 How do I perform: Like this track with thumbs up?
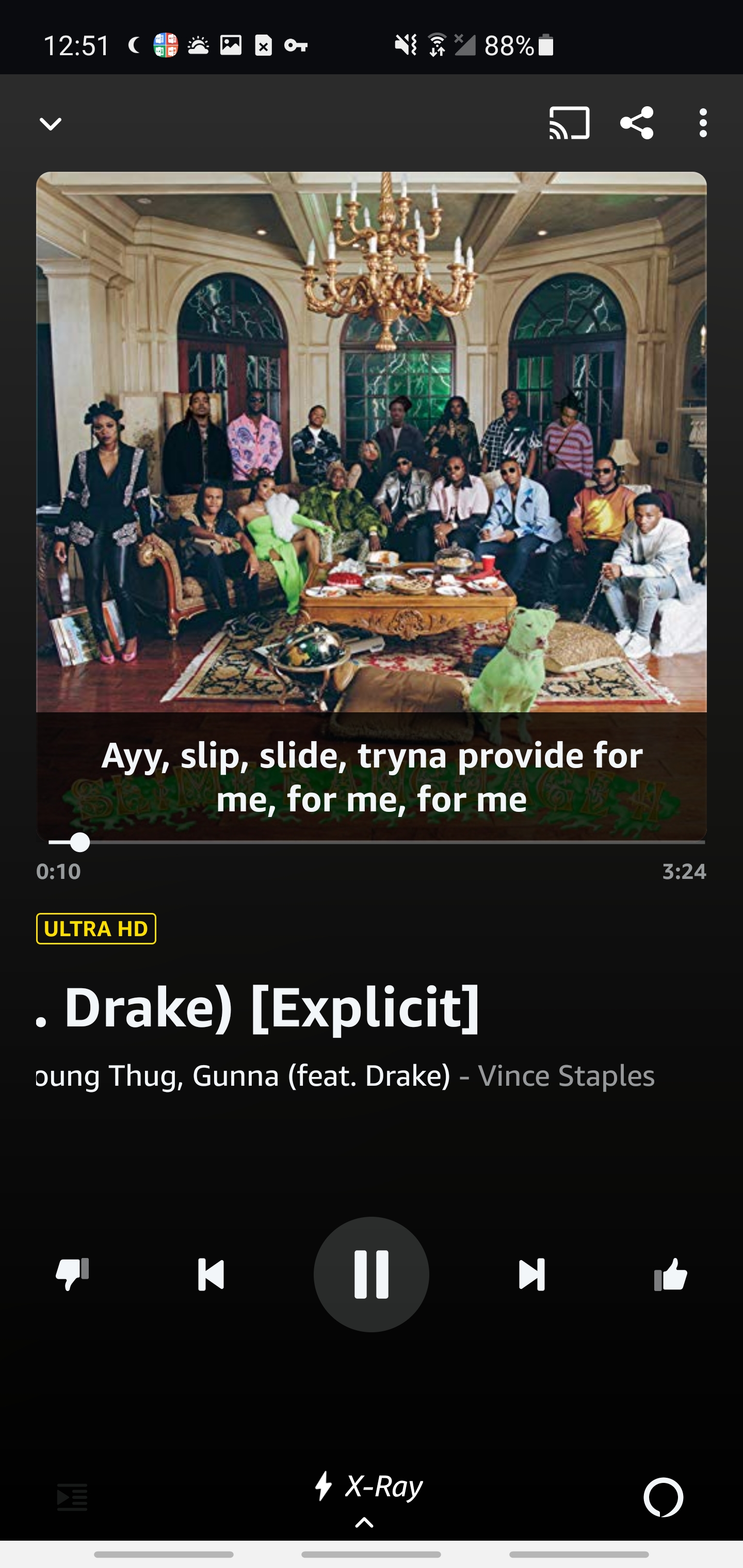[670, 1274]
